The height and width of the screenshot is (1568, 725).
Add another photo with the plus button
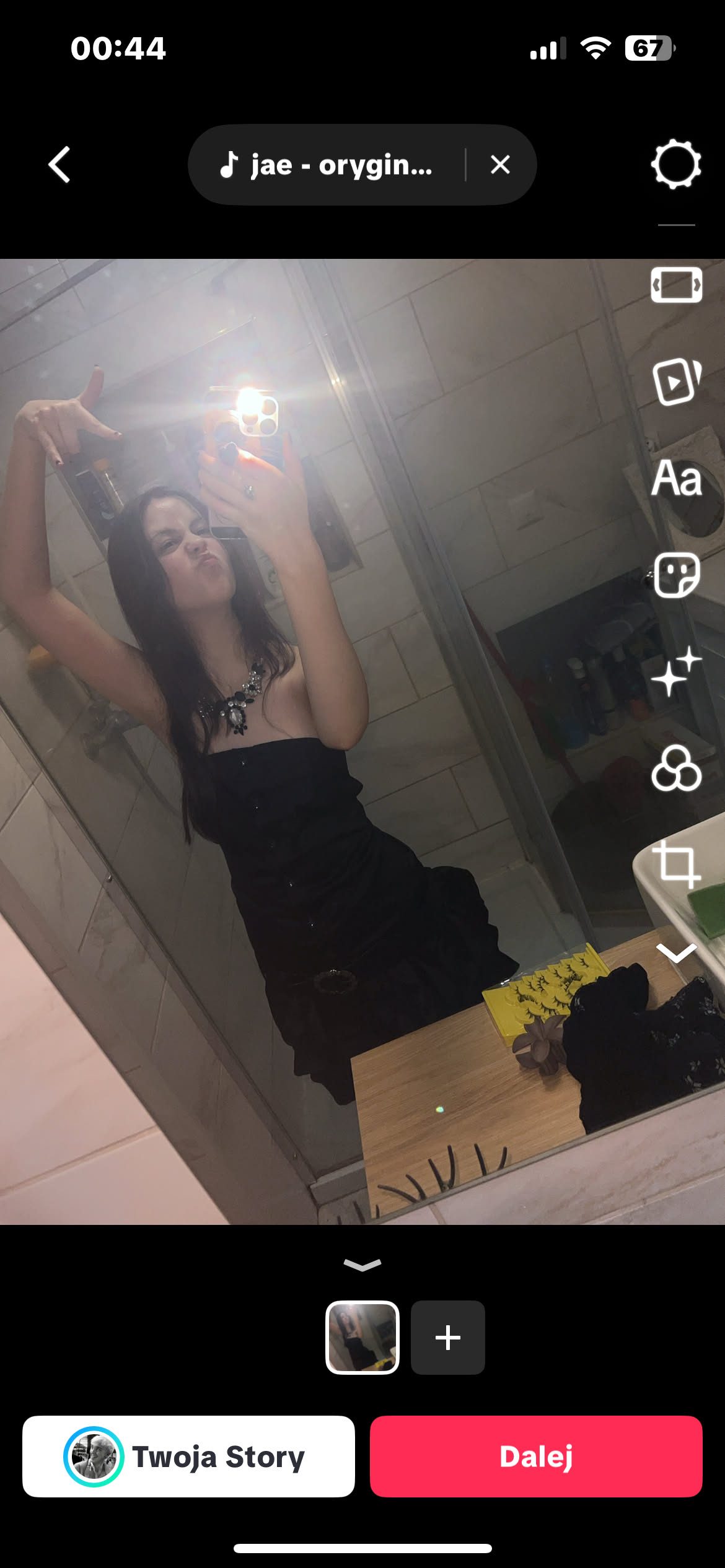447,1338
